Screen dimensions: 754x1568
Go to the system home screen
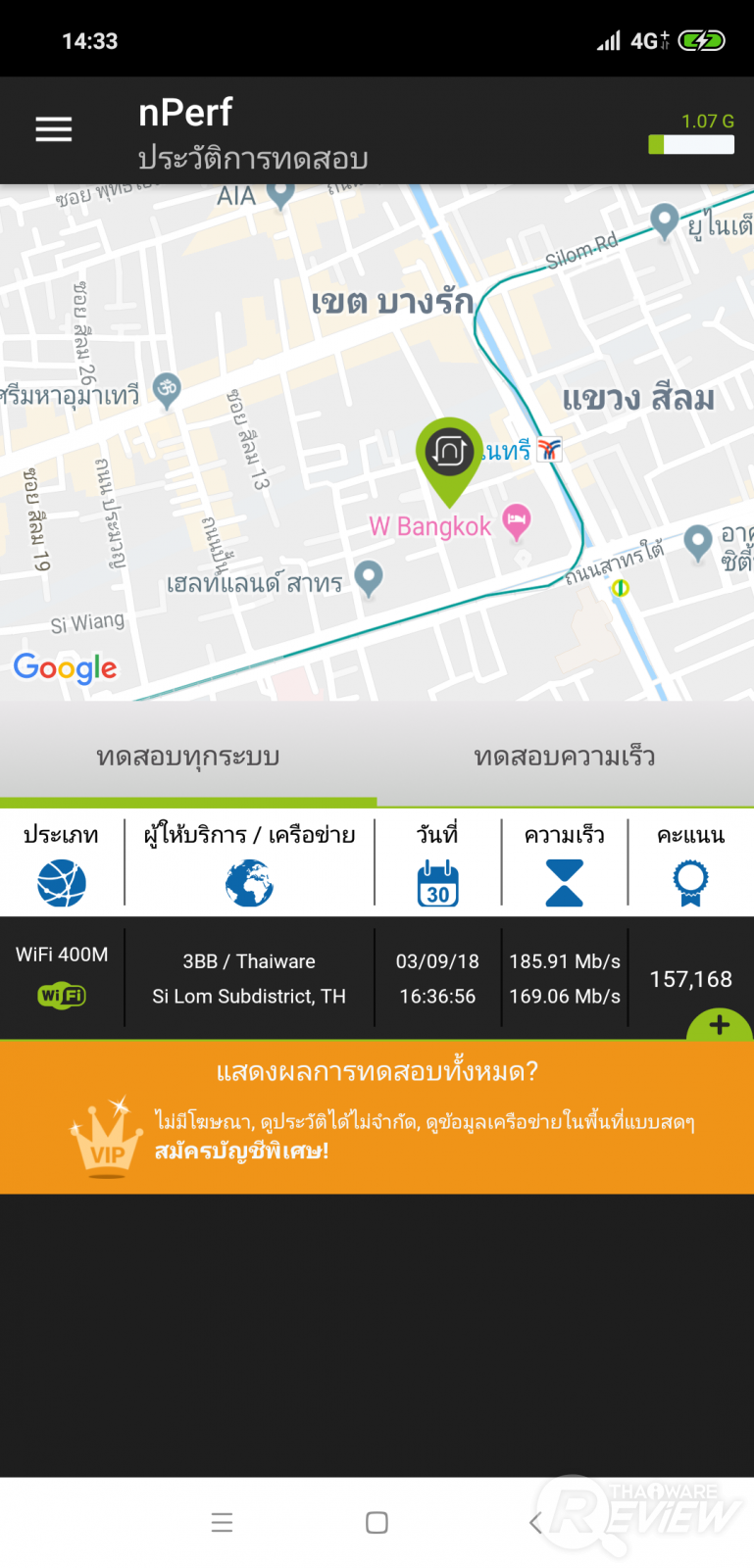point(377,1522)
